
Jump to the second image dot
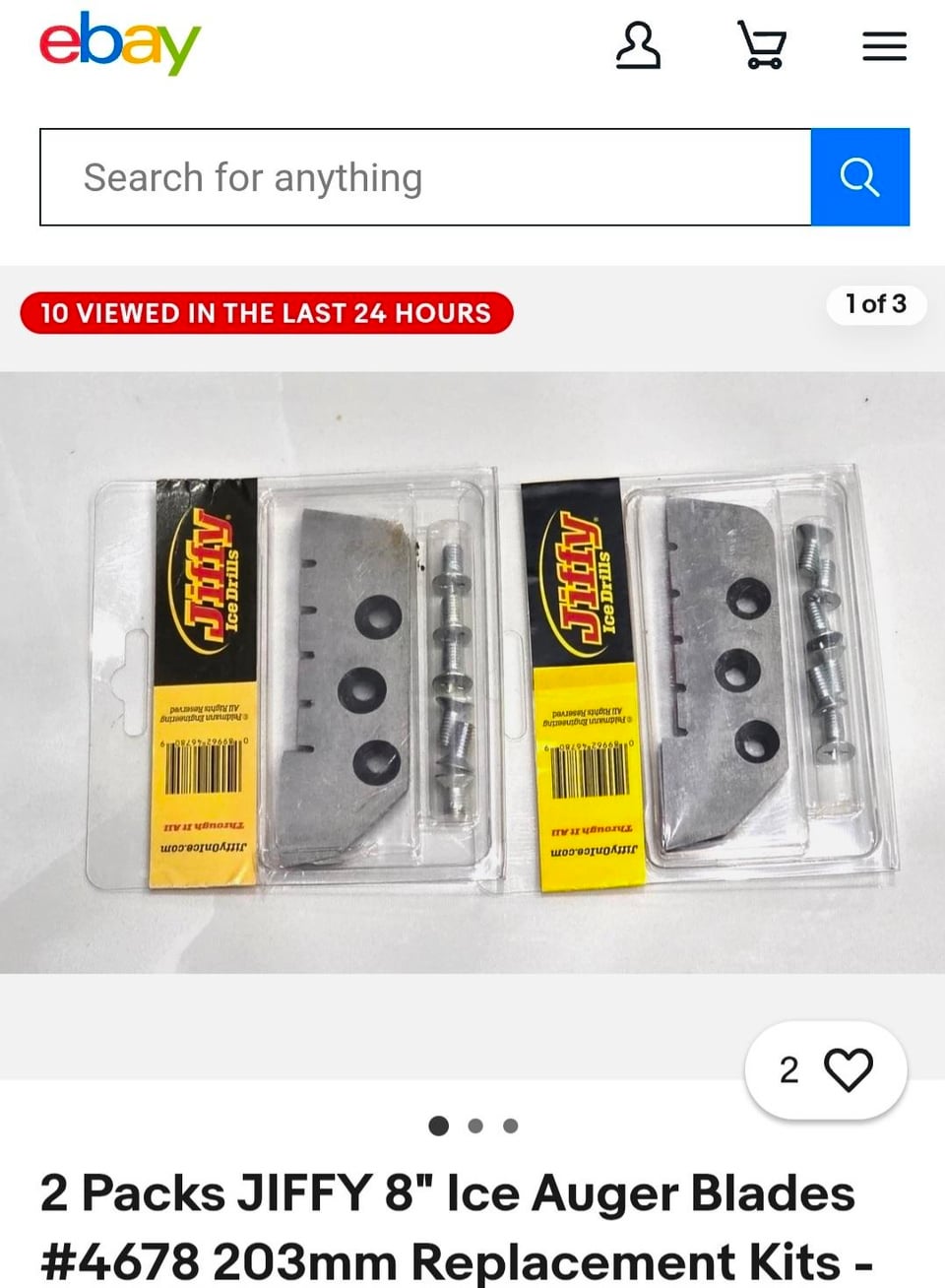coord(475,1126)
